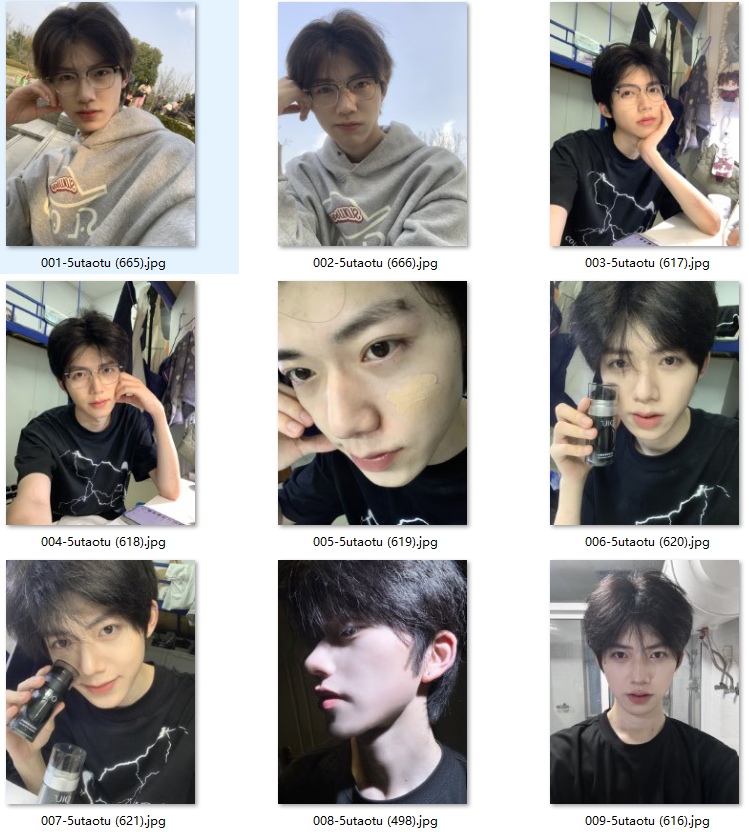Screen dimensions: 749x834
Task: Open image 003-5utaotu (617).jpg
Action: pyautogui.click(x=645, y=125)
